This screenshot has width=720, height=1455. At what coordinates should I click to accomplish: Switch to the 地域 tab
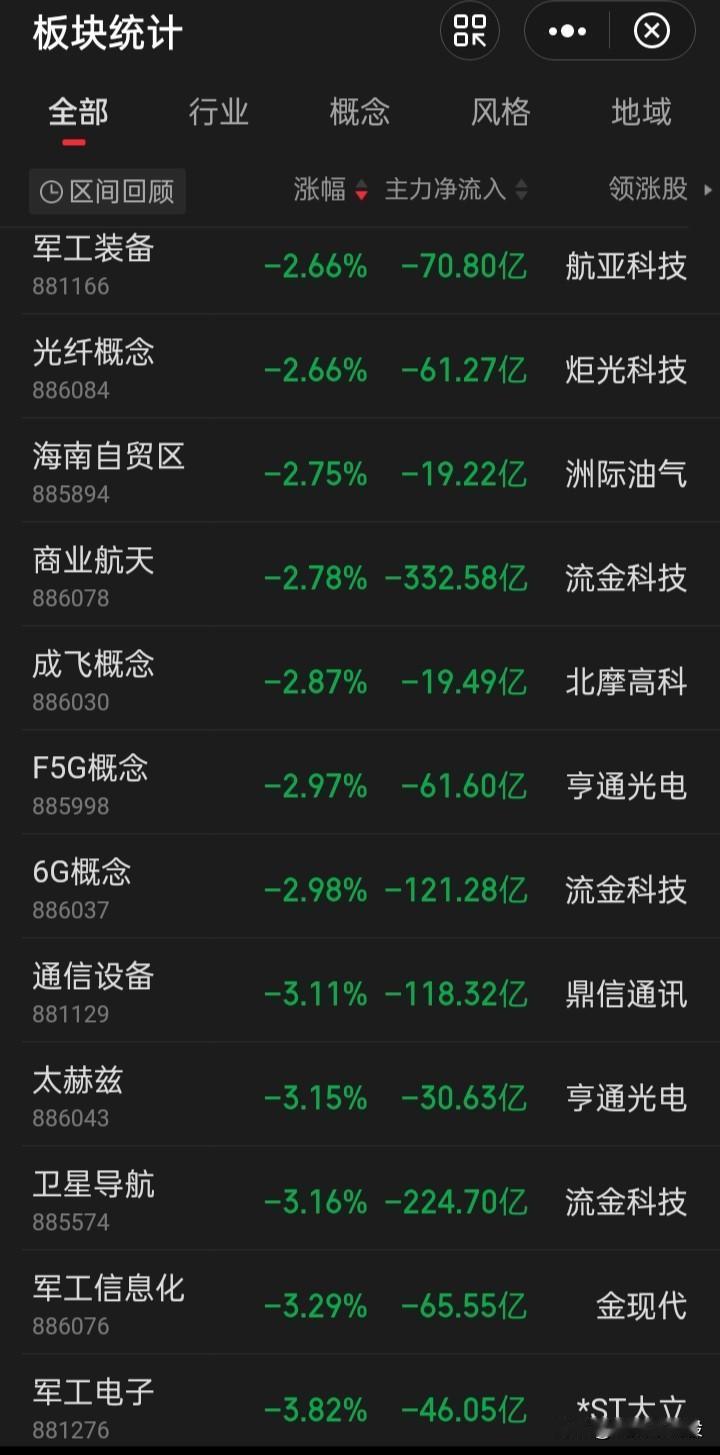641,112
